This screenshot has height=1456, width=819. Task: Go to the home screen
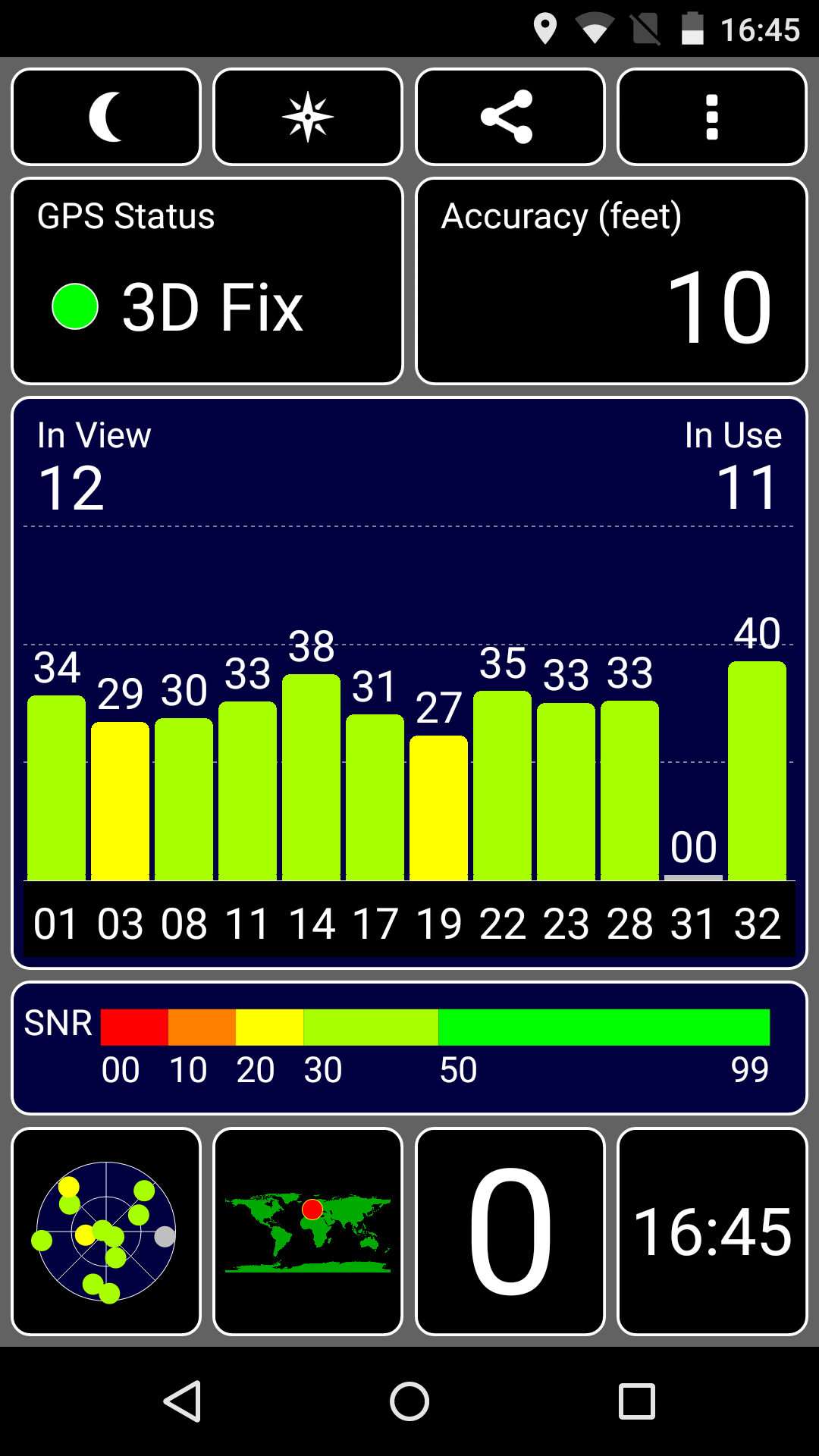click(x=409, y=1401)
